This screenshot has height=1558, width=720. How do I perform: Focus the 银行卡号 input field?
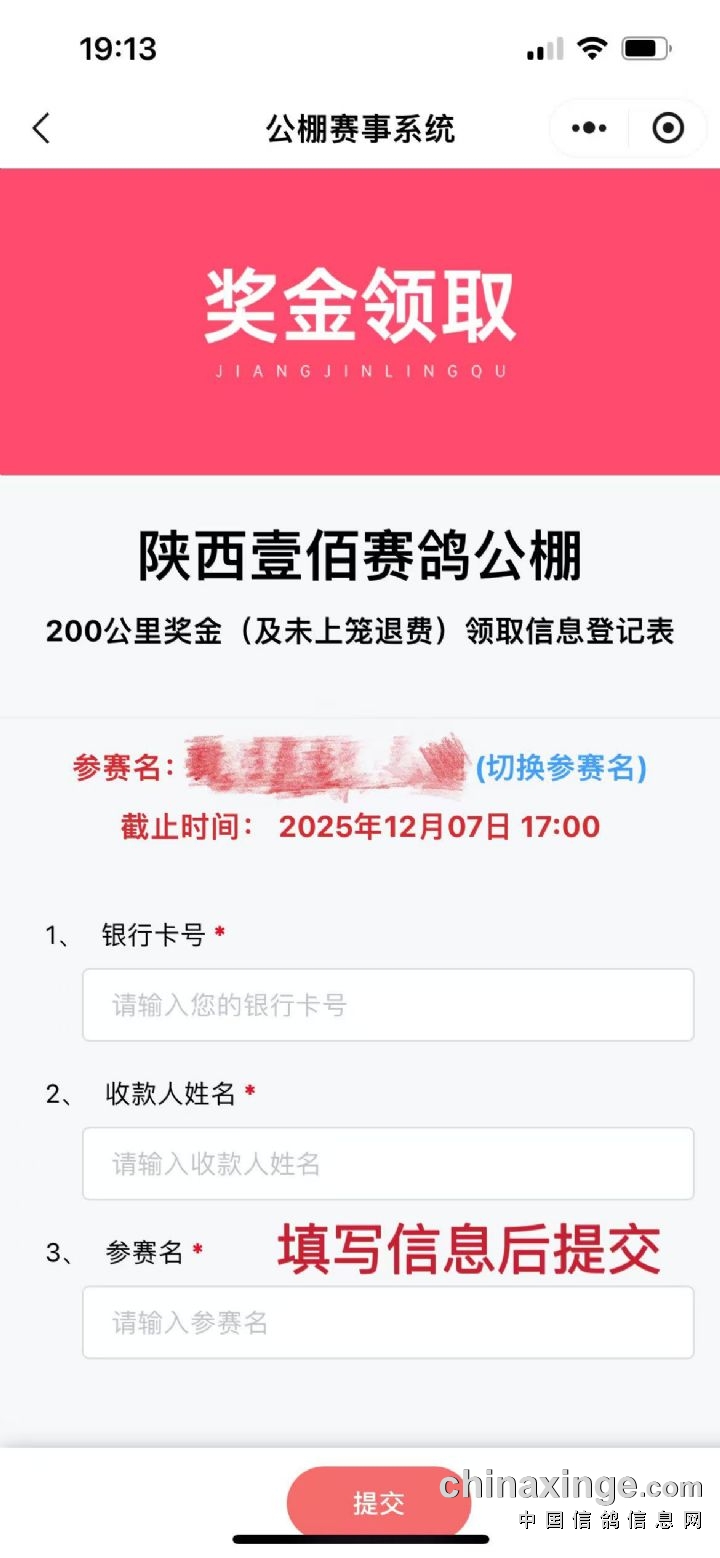point(388,1005)
